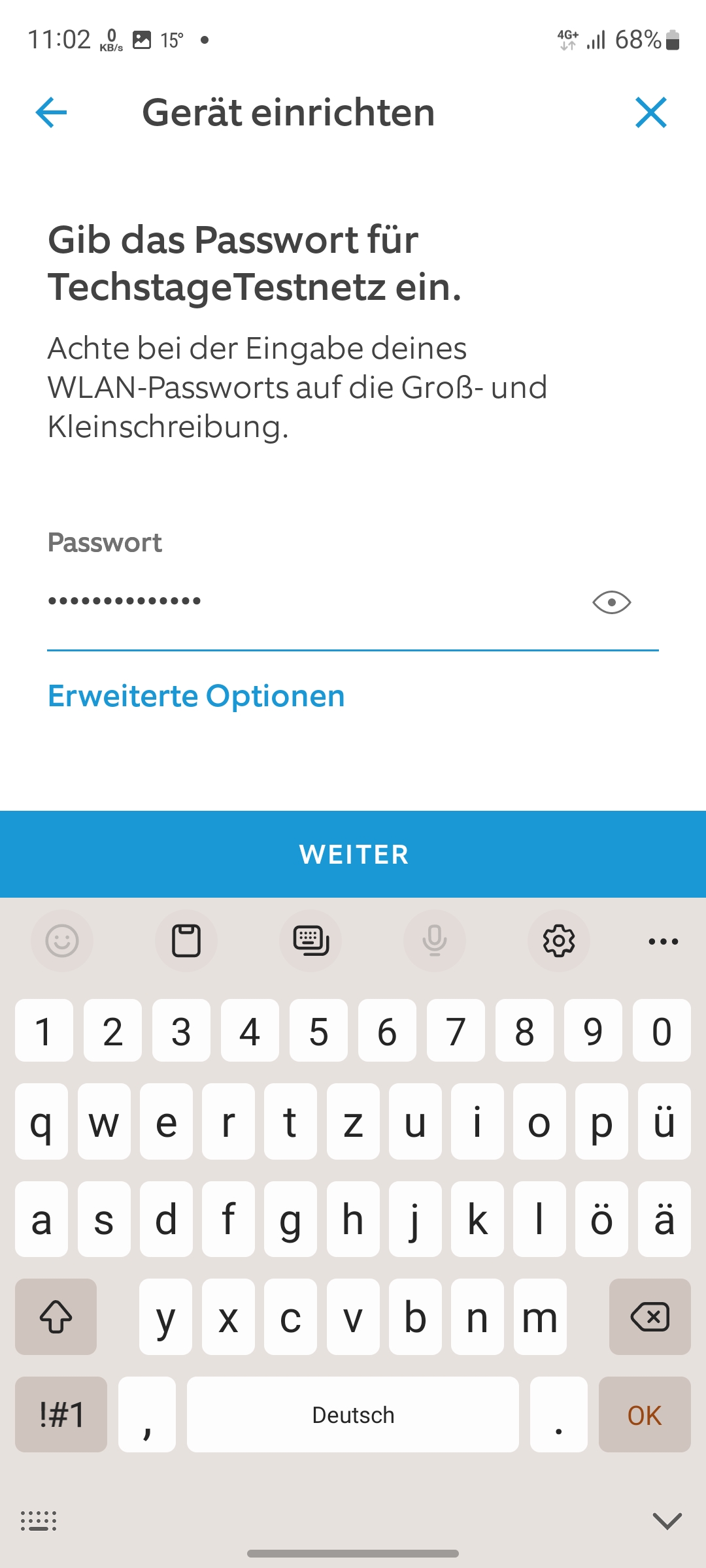
Task: Switch to symbols with !#1 key
Action: 61,1415
